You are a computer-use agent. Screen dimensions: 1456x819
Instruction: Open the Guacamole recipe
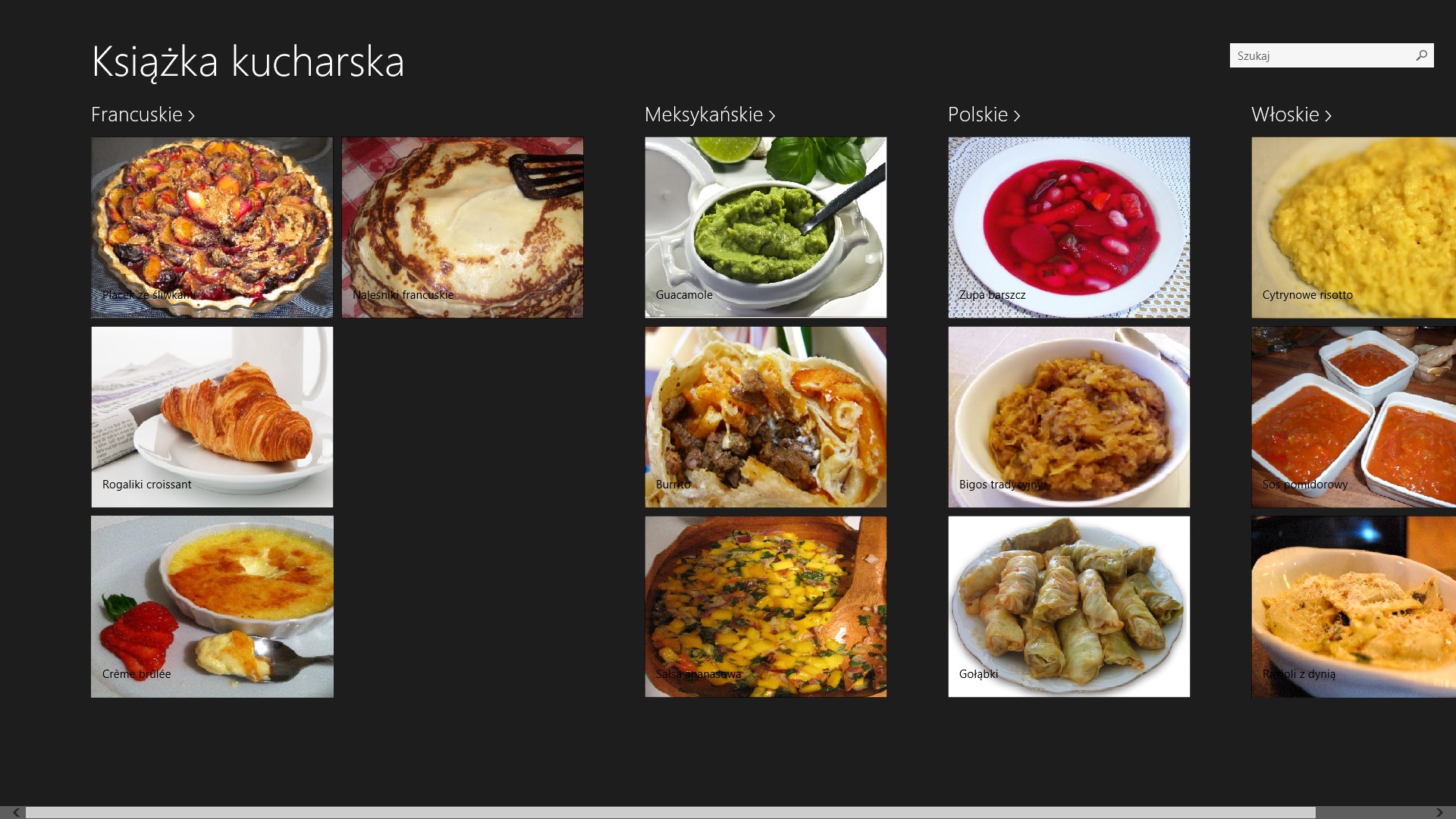765,227
